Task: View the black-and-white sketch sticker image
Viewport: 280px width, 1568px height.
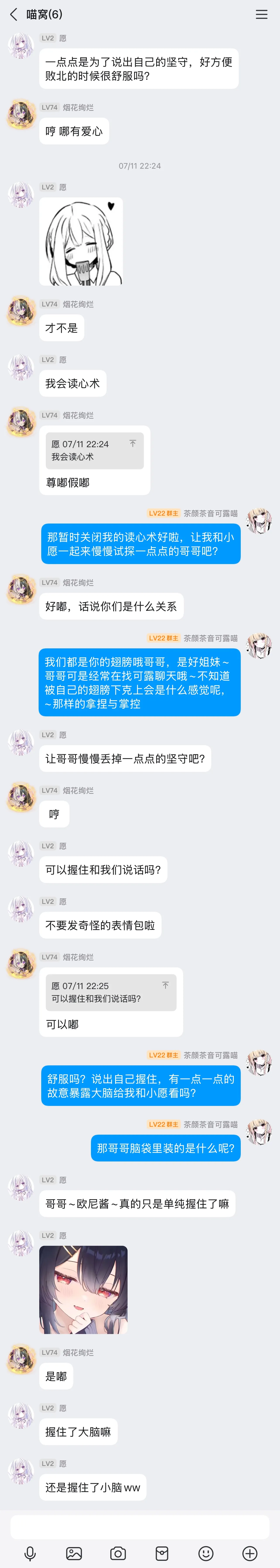Action: click(81, 241)
